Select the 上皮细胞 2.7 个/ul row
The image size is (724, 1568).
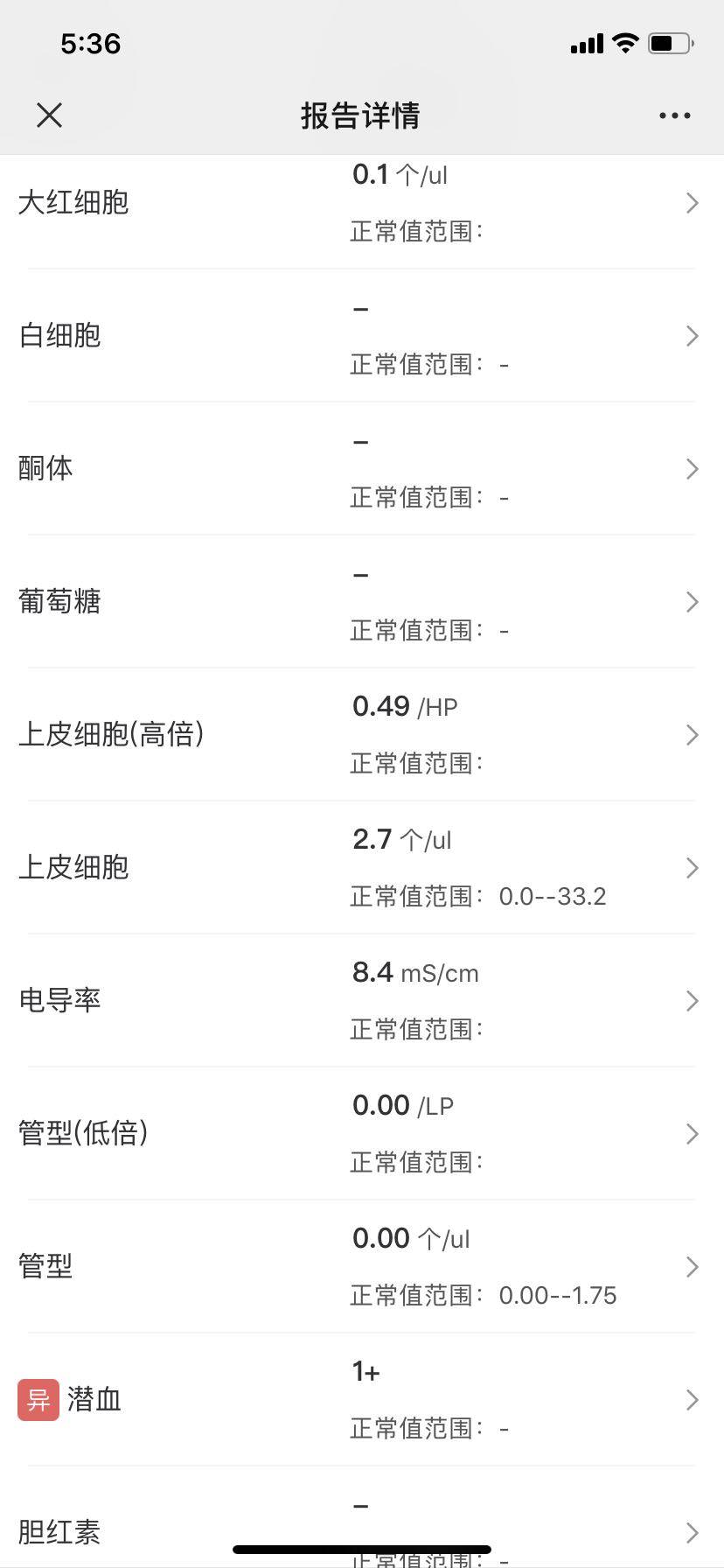tap(360, 868)
